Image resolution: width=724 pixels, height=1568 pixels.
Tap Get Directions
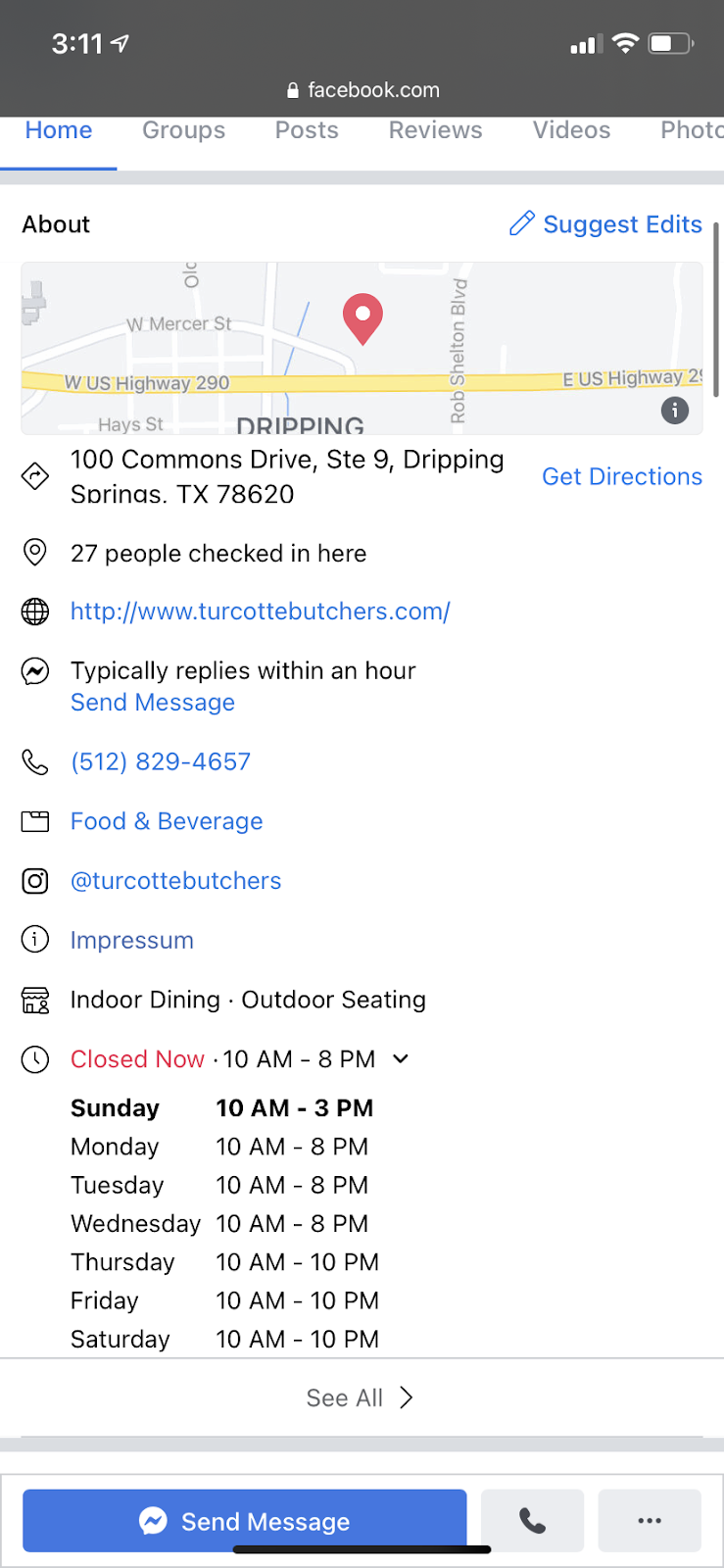622,476
